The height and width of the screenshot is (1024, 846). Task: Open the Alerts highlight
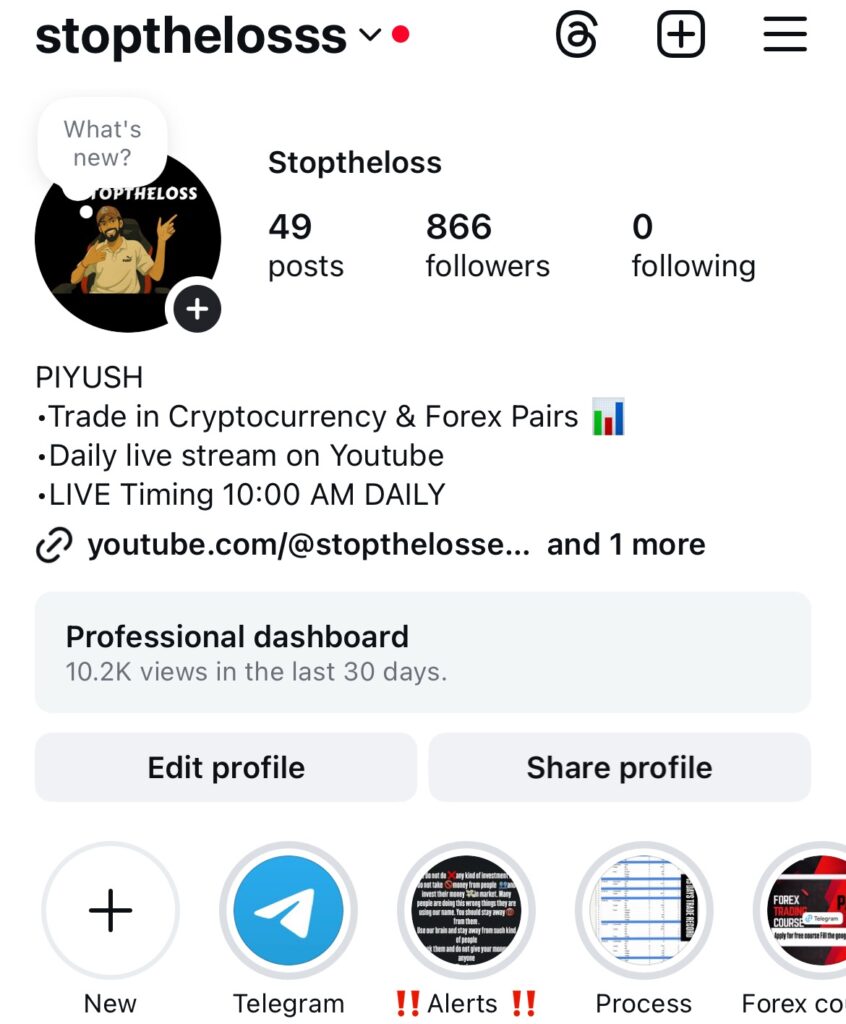pyautogui.click(x=466, y=911)
